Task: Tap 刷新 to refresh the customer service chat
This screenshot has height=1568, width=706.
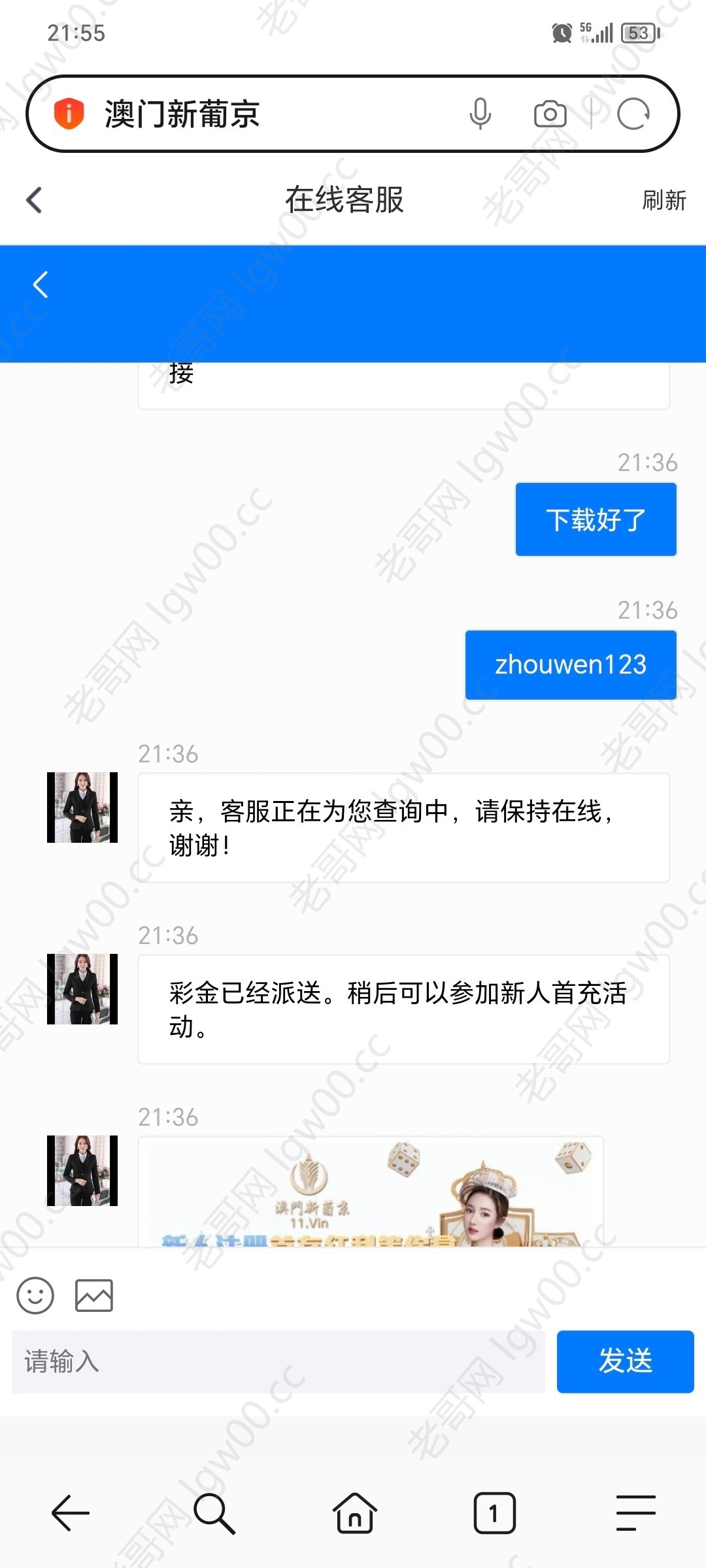Action: [664, 200]
